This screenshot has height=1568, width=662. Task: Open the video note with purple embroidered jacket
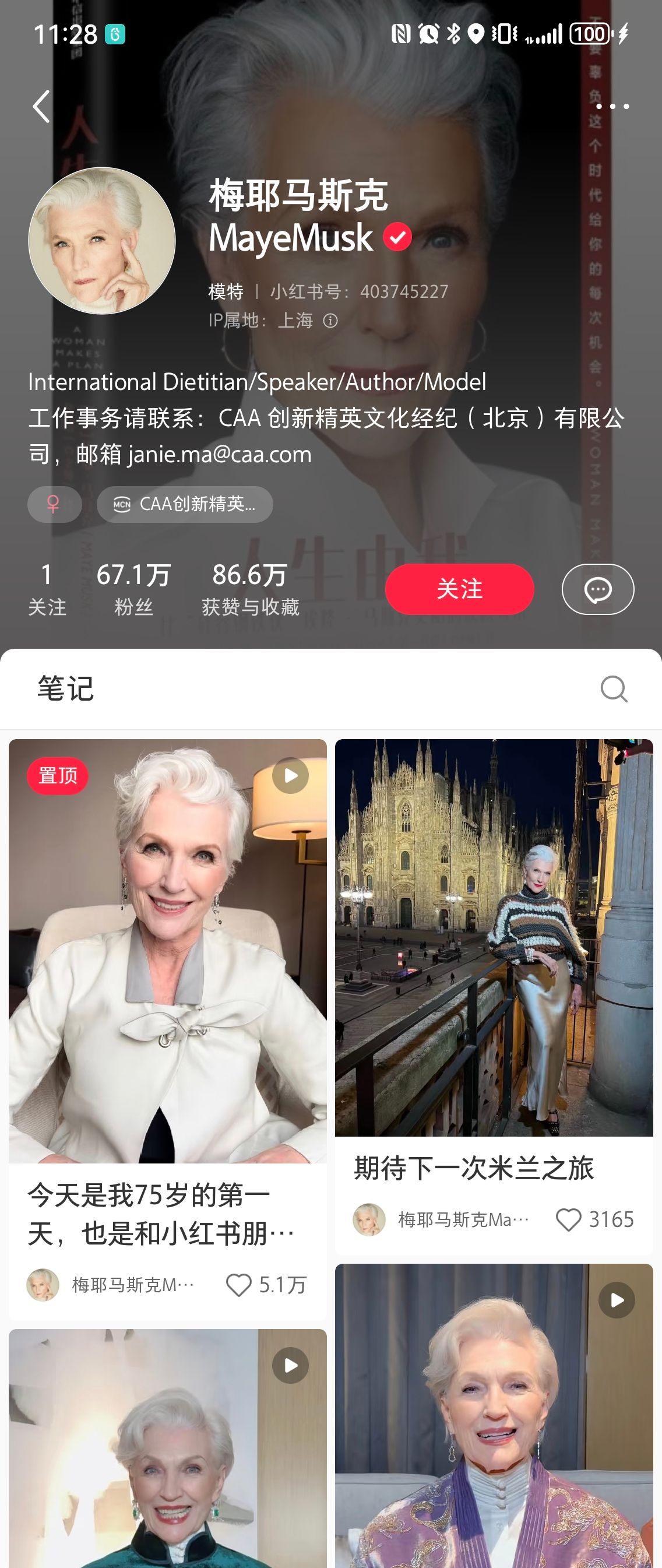(x=494, y=1418)
